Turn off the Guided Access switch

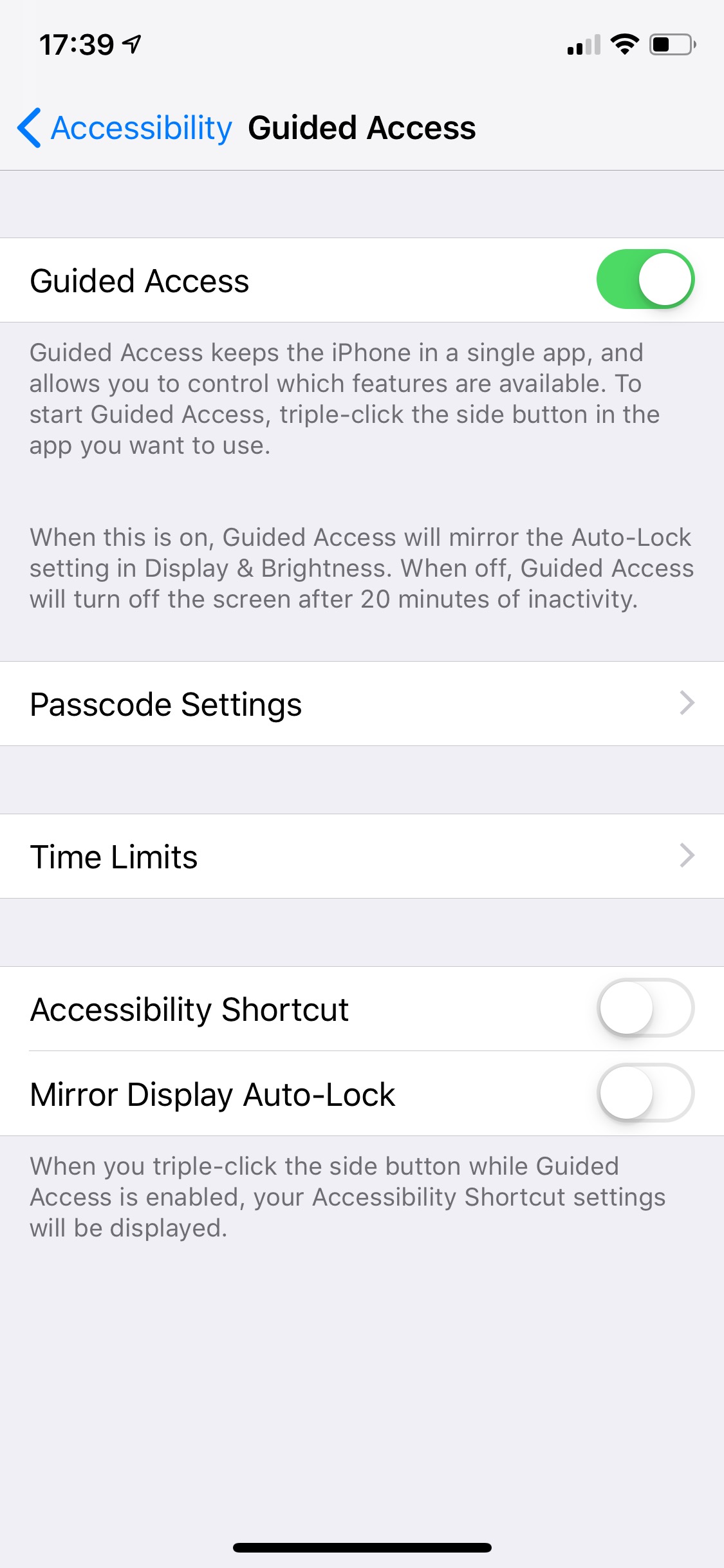[x=645, y=279]
